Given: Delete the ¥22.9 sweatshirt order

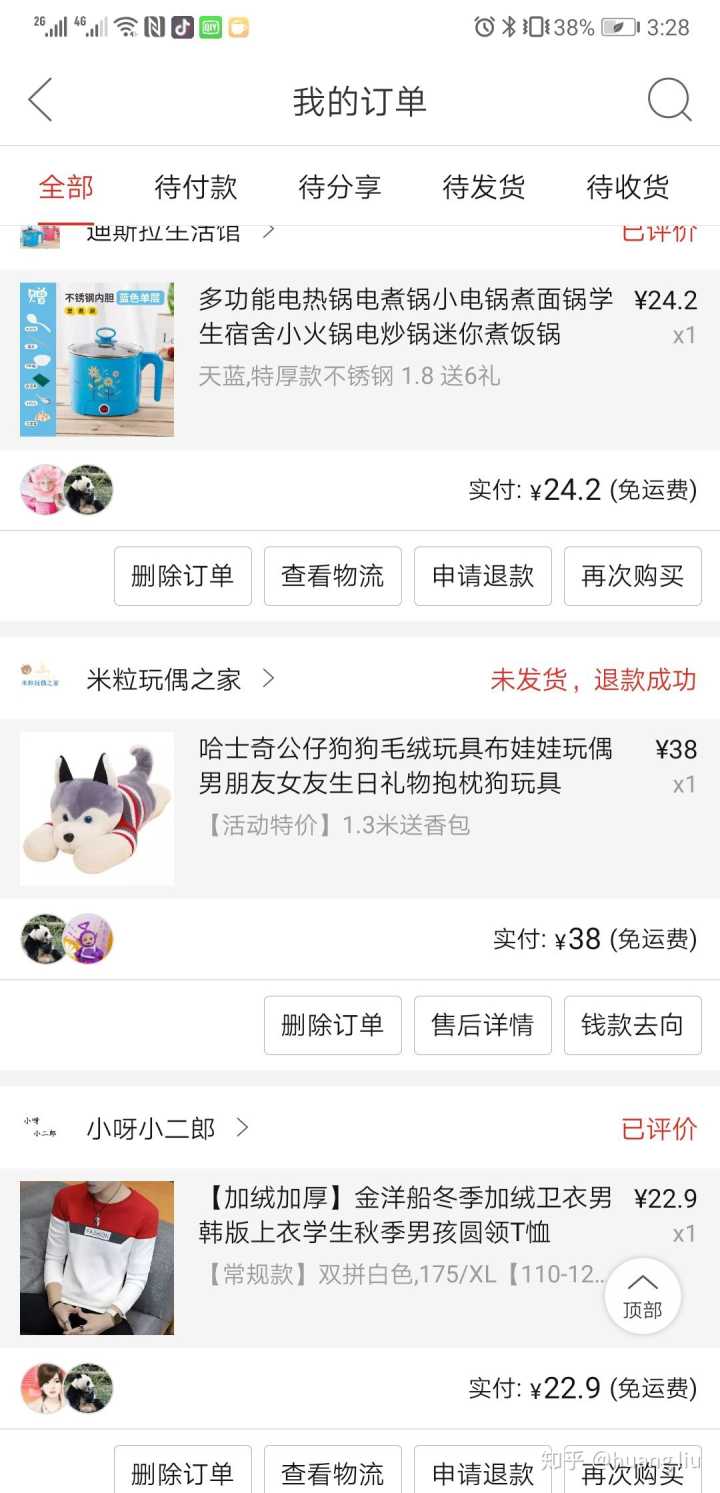Looking at the screenshot, I should tap(183, 1472).
